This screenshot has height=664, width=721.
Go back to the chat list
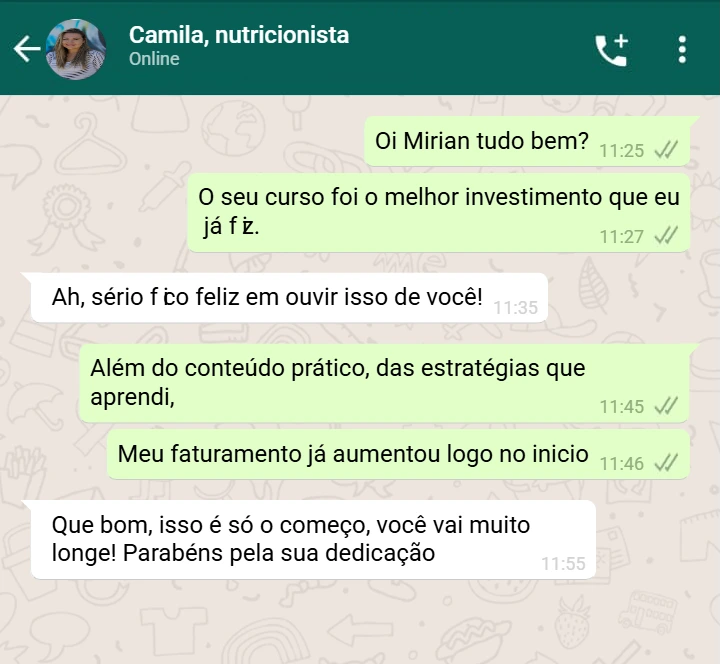click(26, 48)
